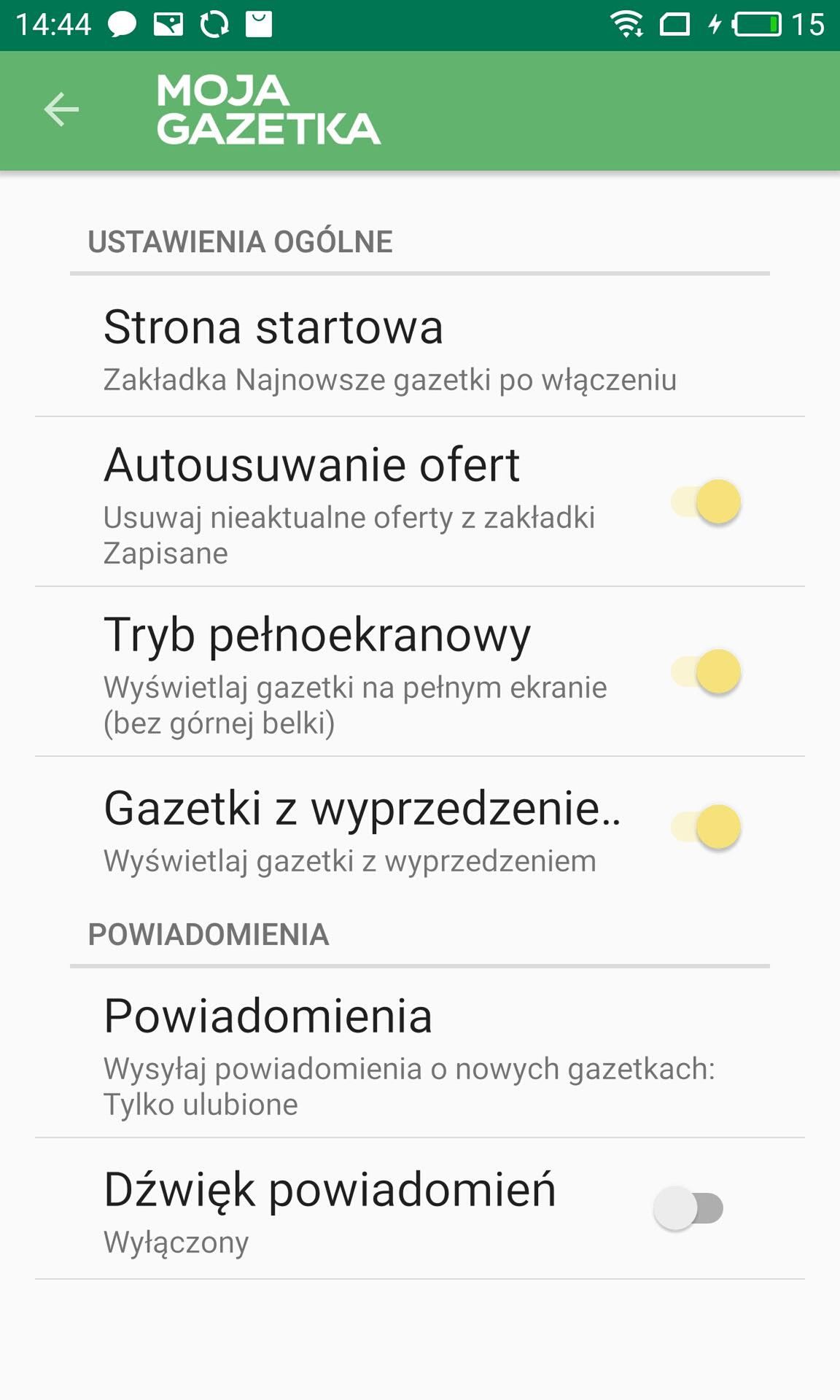Disable the Autousuwanie ofert switch

[x=706, y=502]
